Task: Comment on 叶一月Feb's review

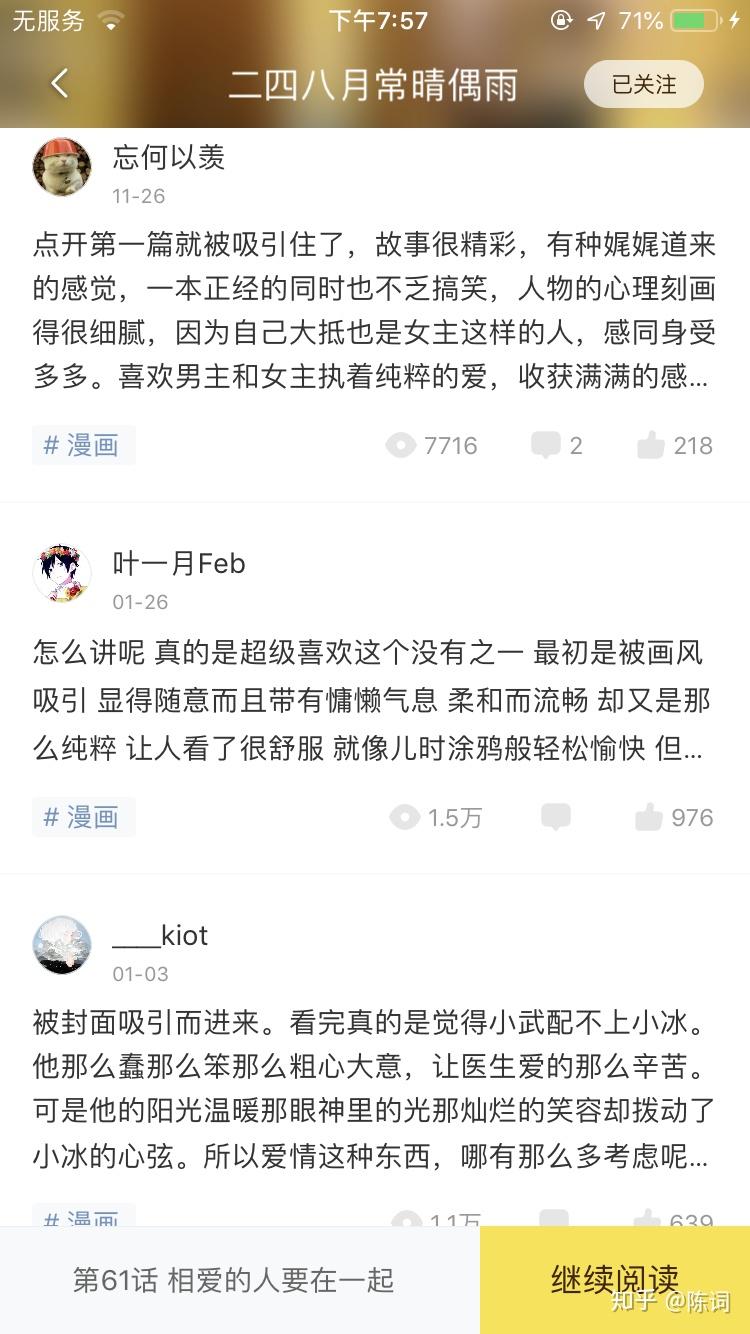Action: [556, 817]
